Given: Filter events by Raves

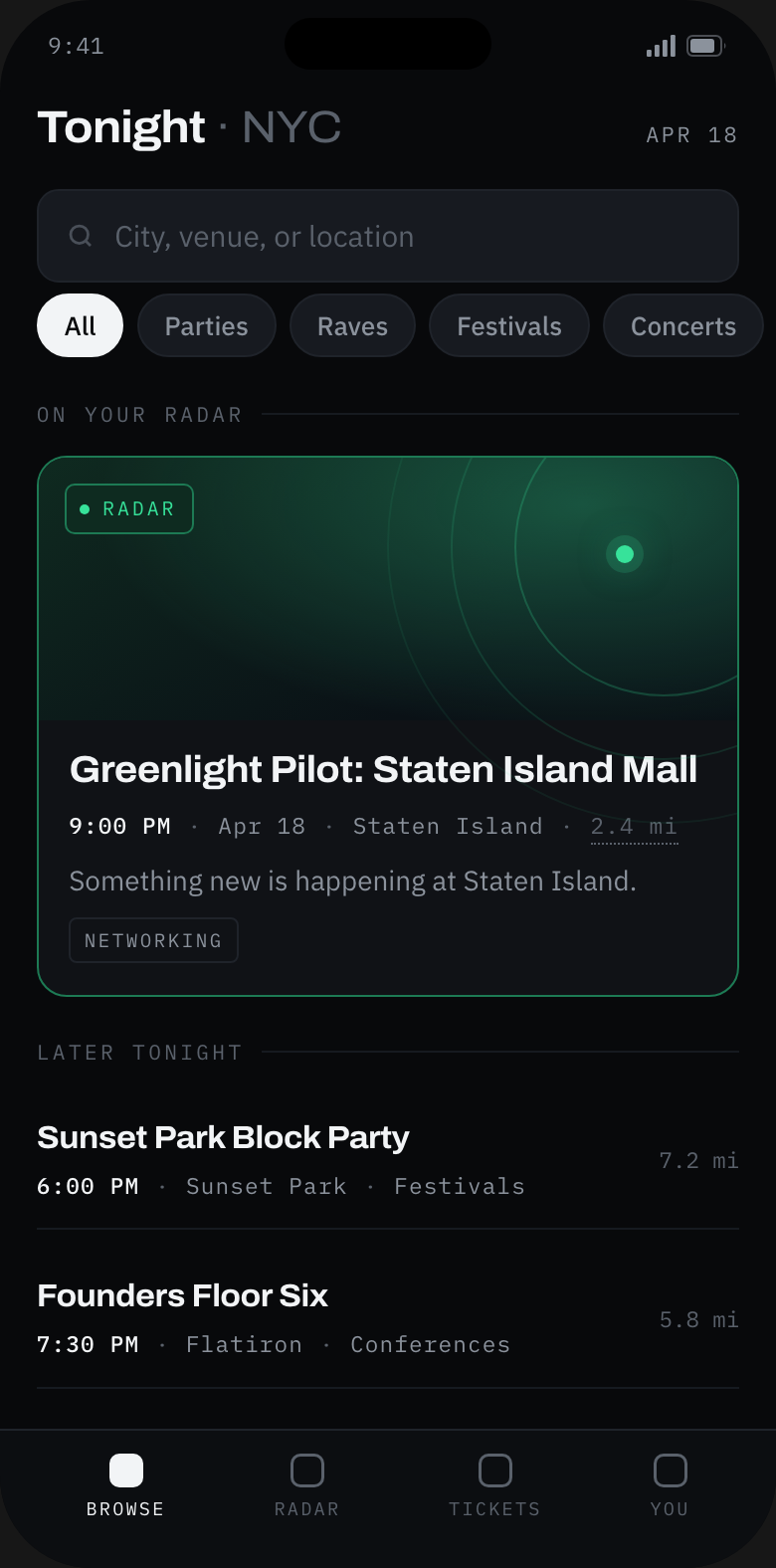Looking at the screenshot, I should 352,325.
